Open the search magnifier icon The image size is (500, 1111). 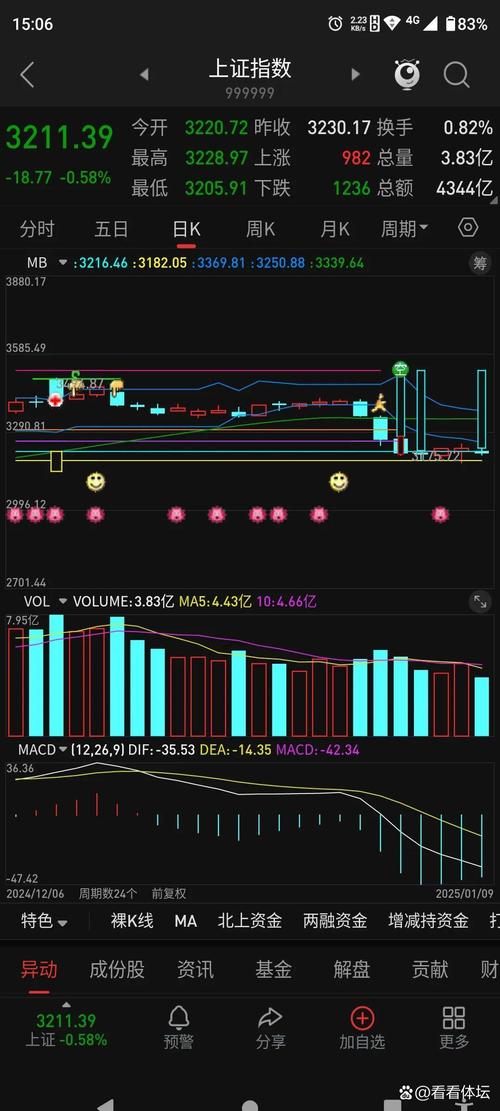tap(456, 74)
